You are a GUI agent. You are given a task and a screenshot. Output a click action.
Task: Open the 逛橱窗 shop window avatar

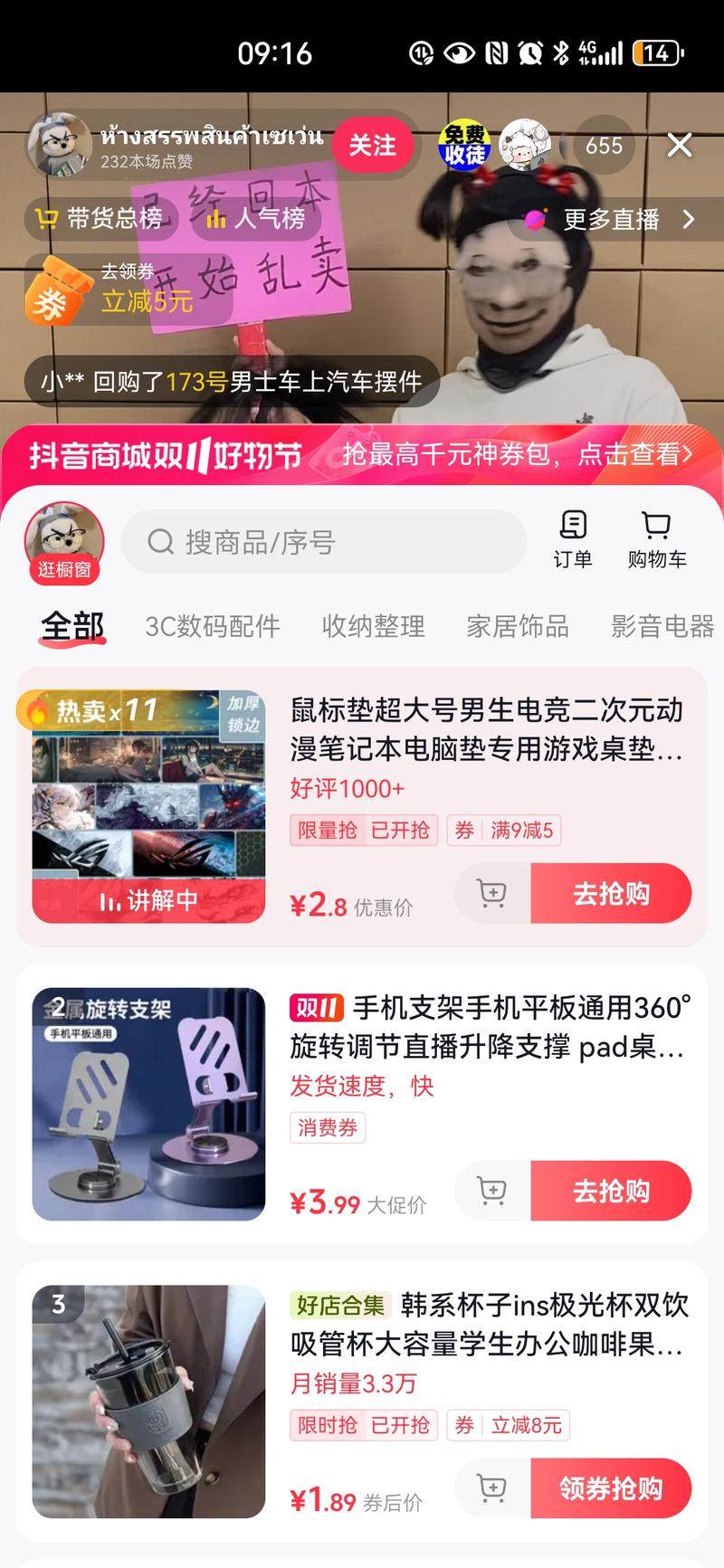[64, 541]
